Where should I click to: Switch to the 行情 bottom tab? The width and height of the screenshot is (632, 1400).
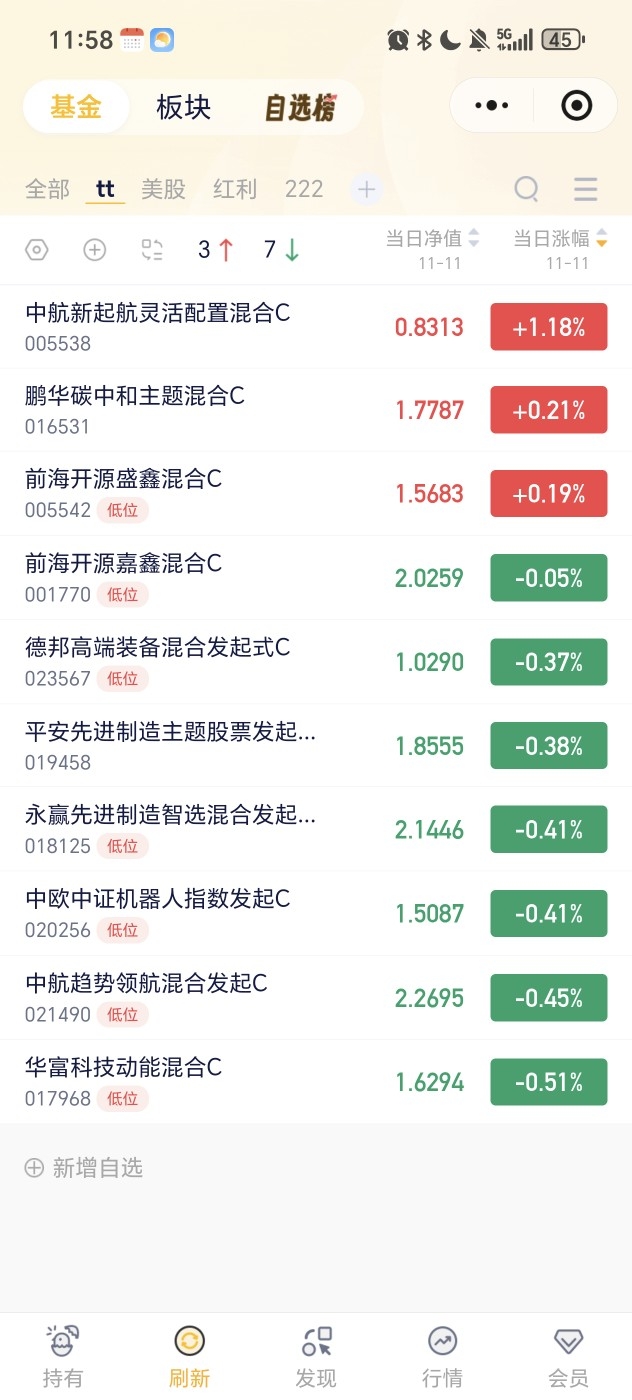click(x=442, y=1357)
